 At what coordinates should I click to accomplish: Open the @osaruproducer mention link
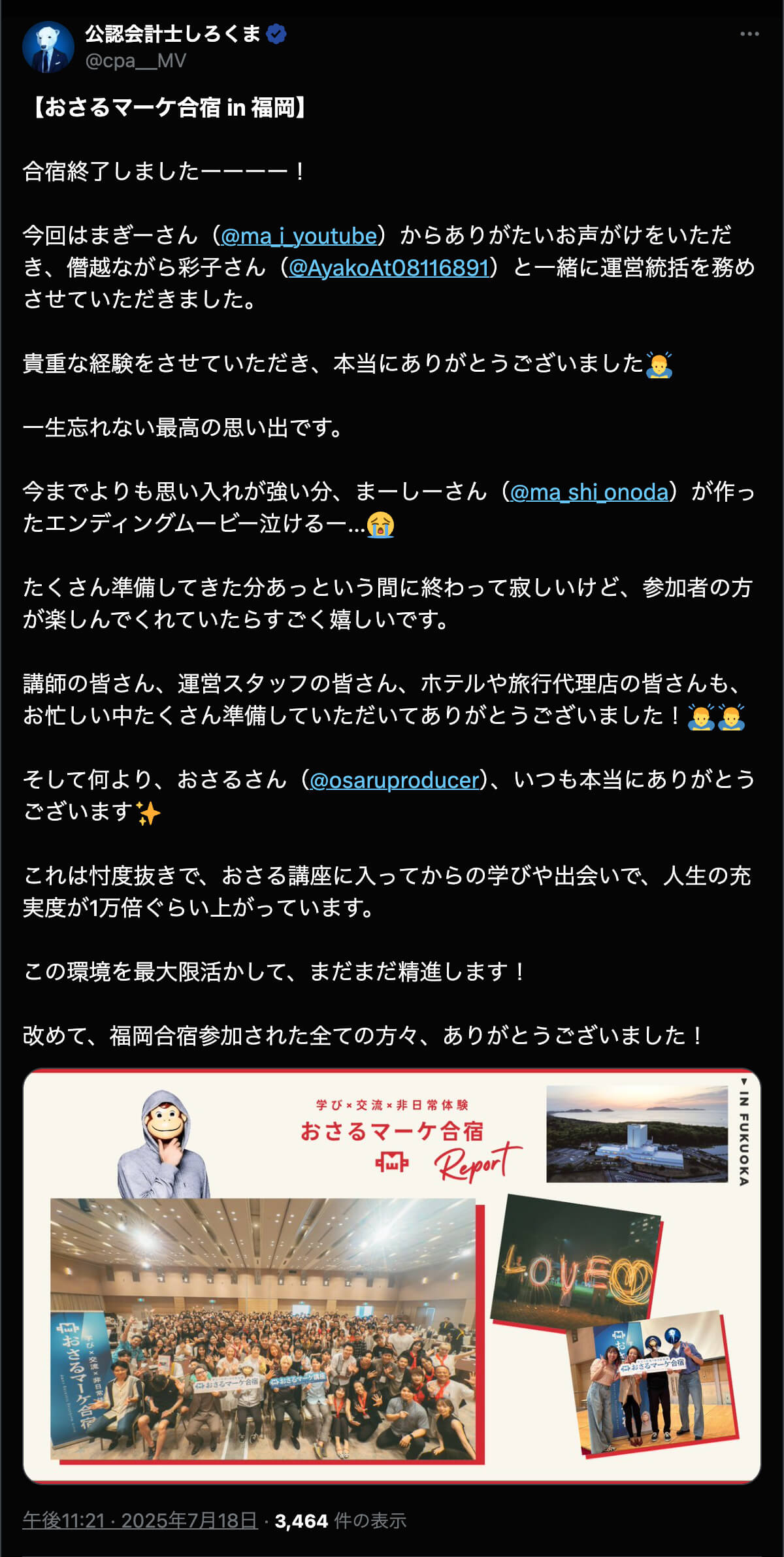(395, 780)
